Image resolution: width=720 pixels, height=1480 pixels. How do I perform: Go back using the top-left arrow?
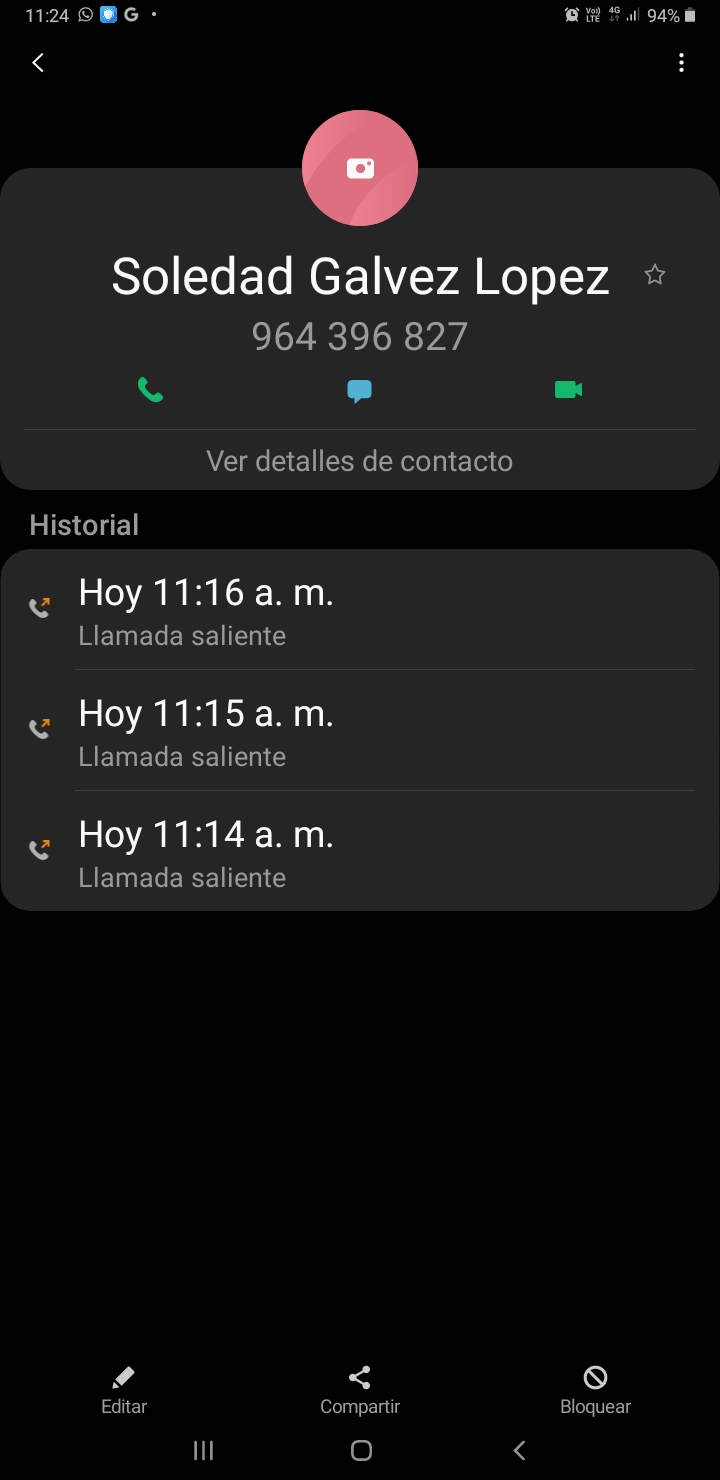click(38, 63)
